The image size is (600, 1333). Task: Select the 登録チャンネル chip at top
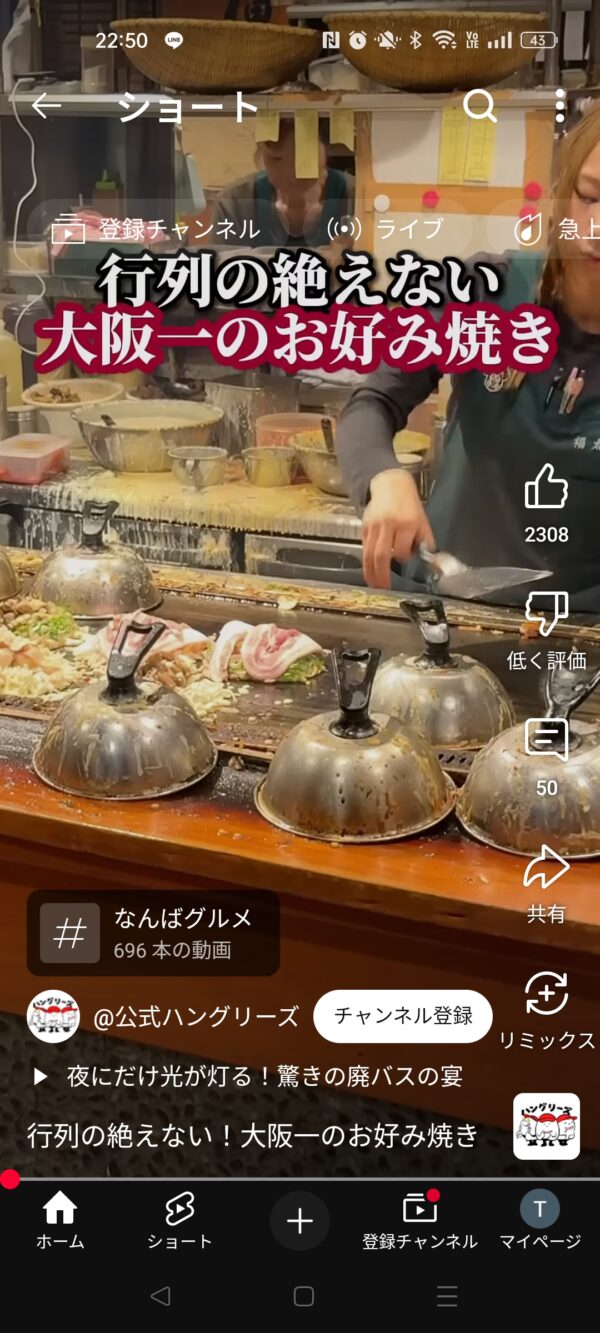[x=156, y=229]
